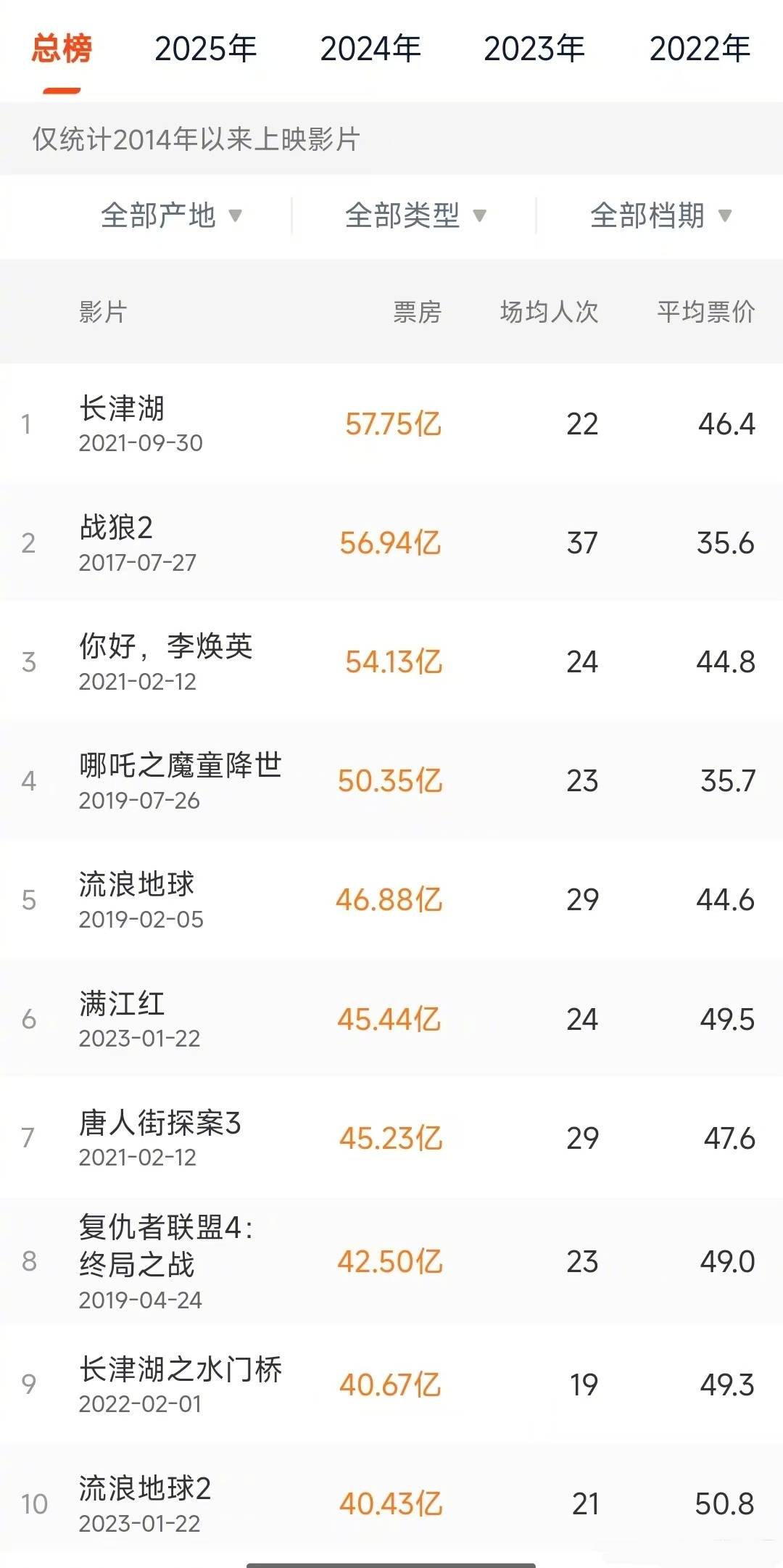Image resolution: width=783 pixels, height=1568 pixels.
Task: Switch to the 2025年 tab
Action: 206,49
